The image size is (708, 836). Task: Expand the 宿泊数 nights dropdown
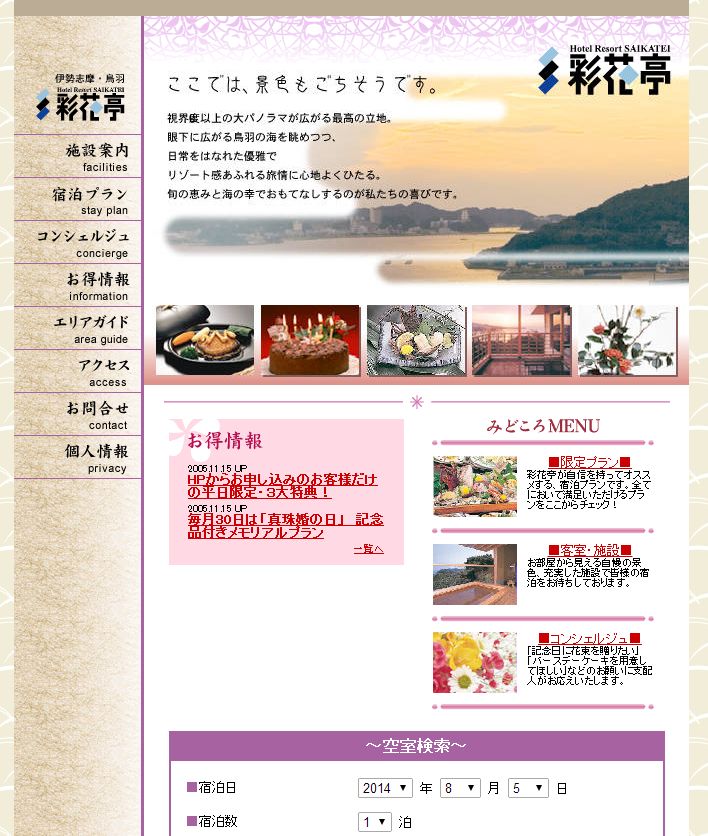(x=375, y=822)
